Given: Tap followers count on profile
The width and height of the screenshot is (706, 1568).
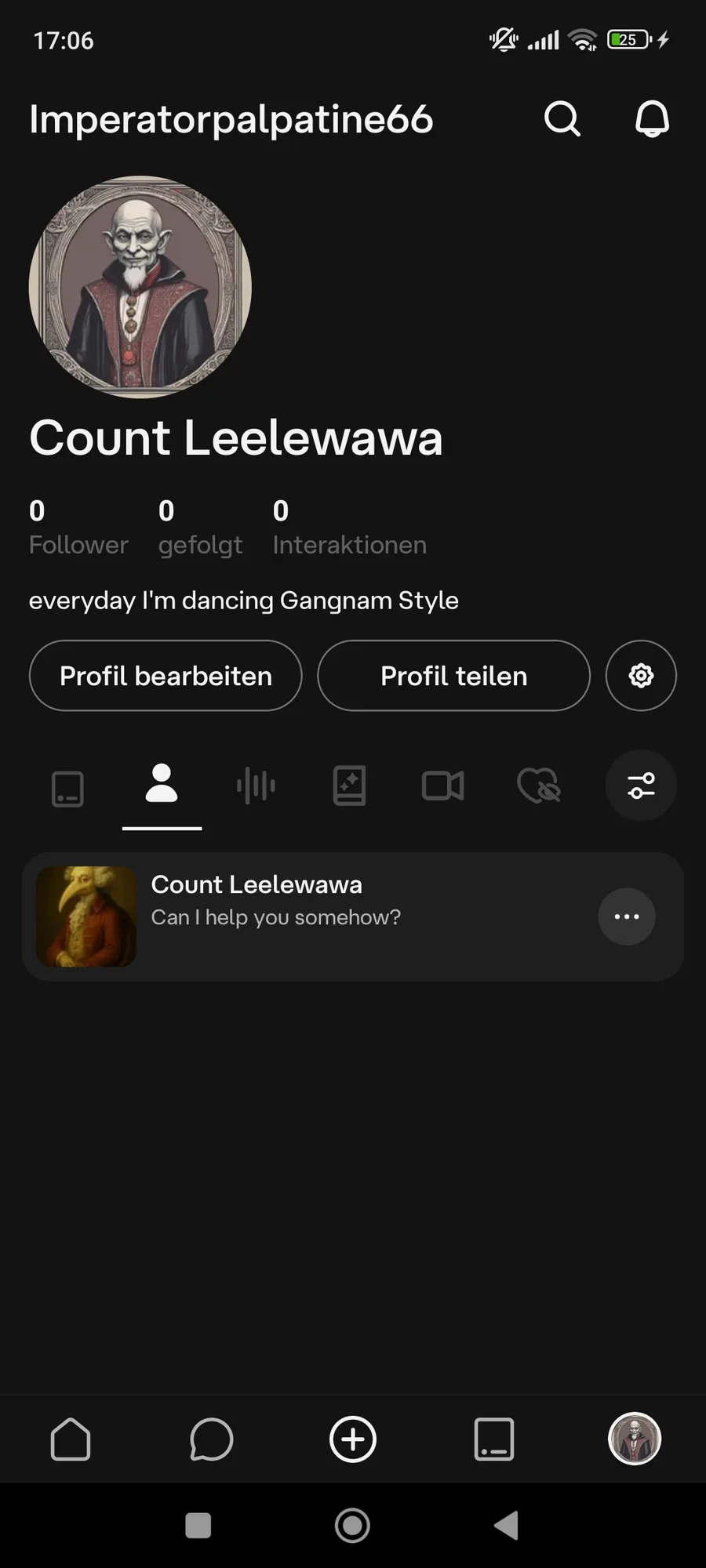Looking at the screenshot, I should point(78,527).
